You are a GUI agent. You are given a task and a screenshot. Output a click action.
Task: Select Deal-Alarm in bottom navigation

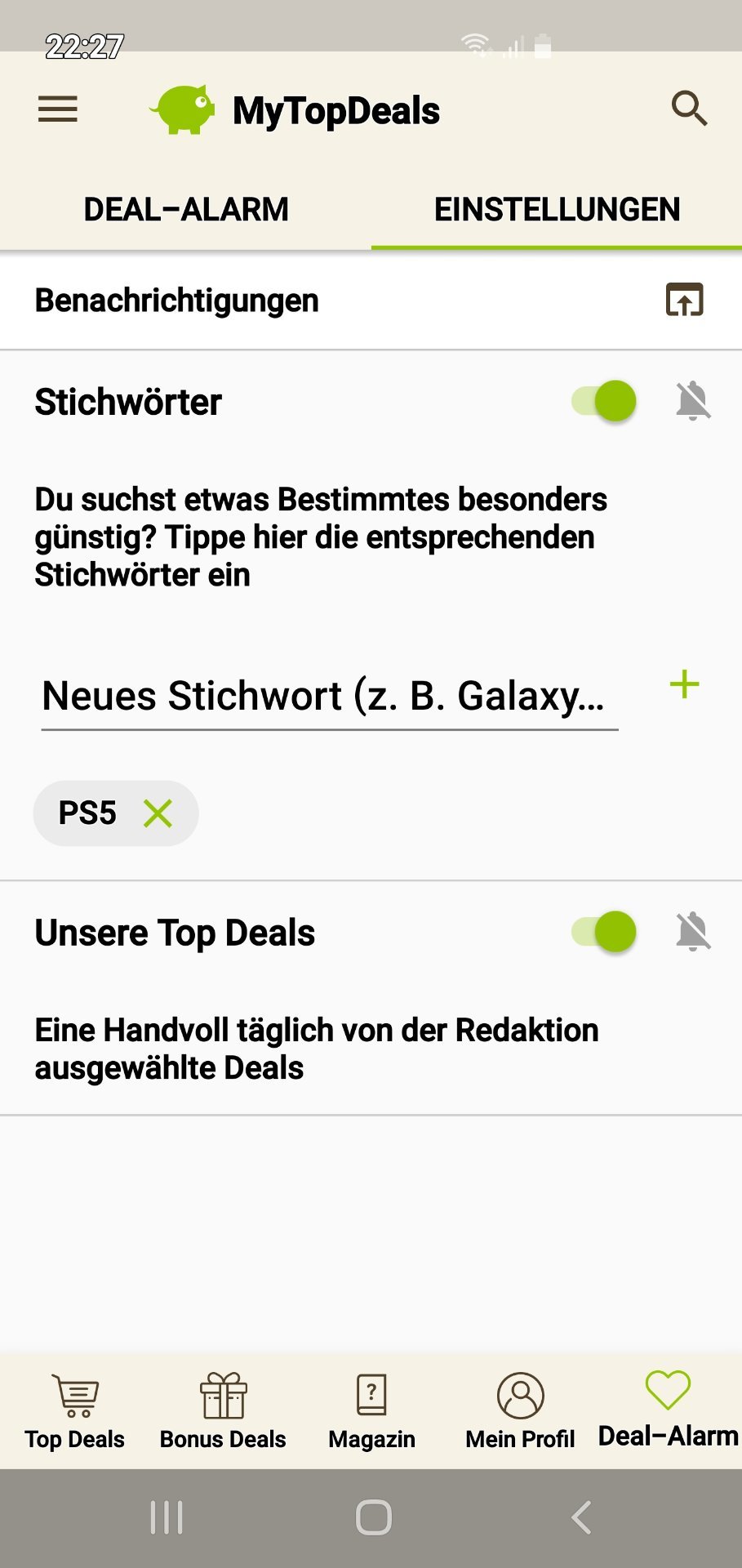click(x=668, y=1410)
